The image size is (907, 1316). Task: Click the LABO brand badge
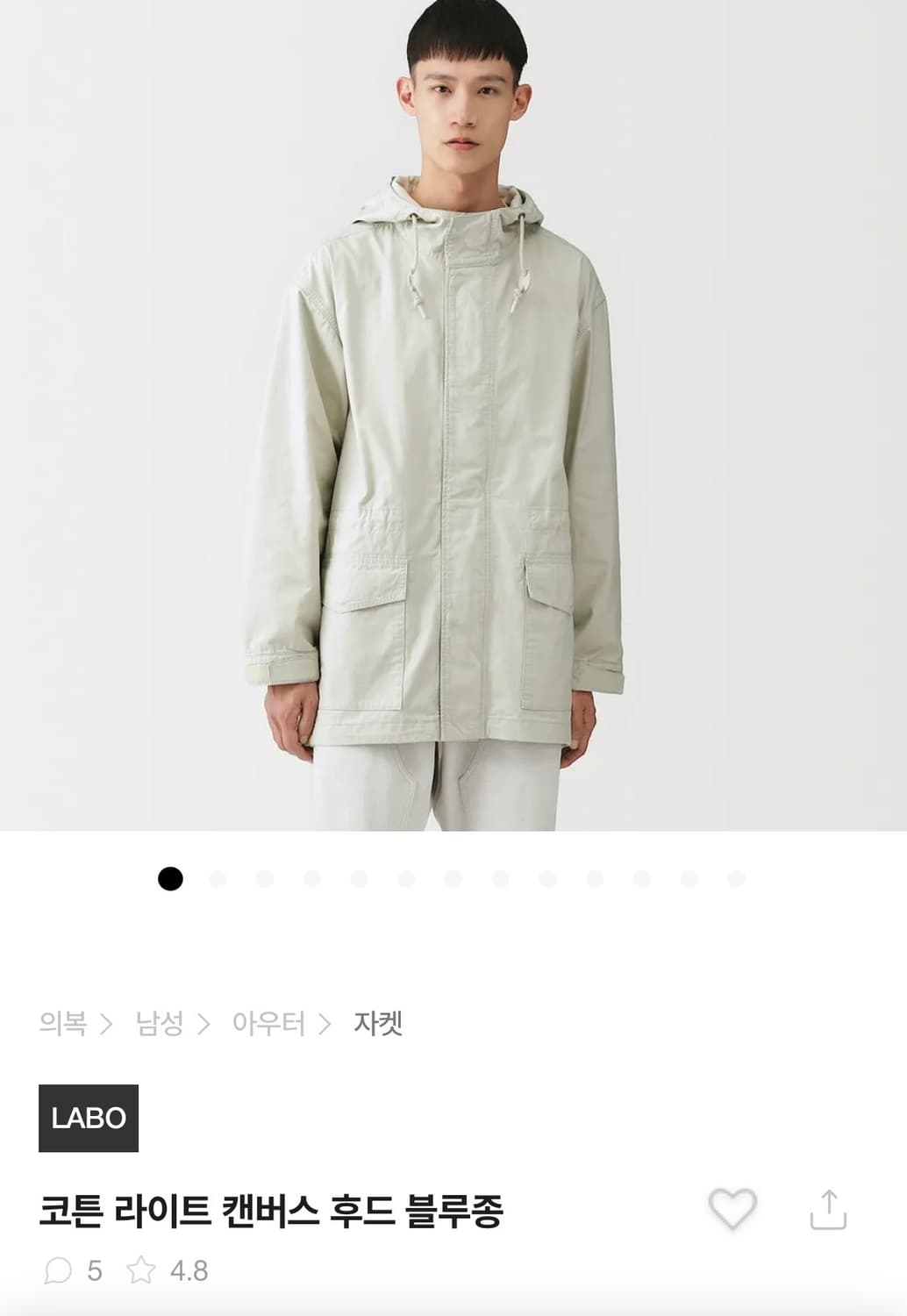[x=88, y=1117]
